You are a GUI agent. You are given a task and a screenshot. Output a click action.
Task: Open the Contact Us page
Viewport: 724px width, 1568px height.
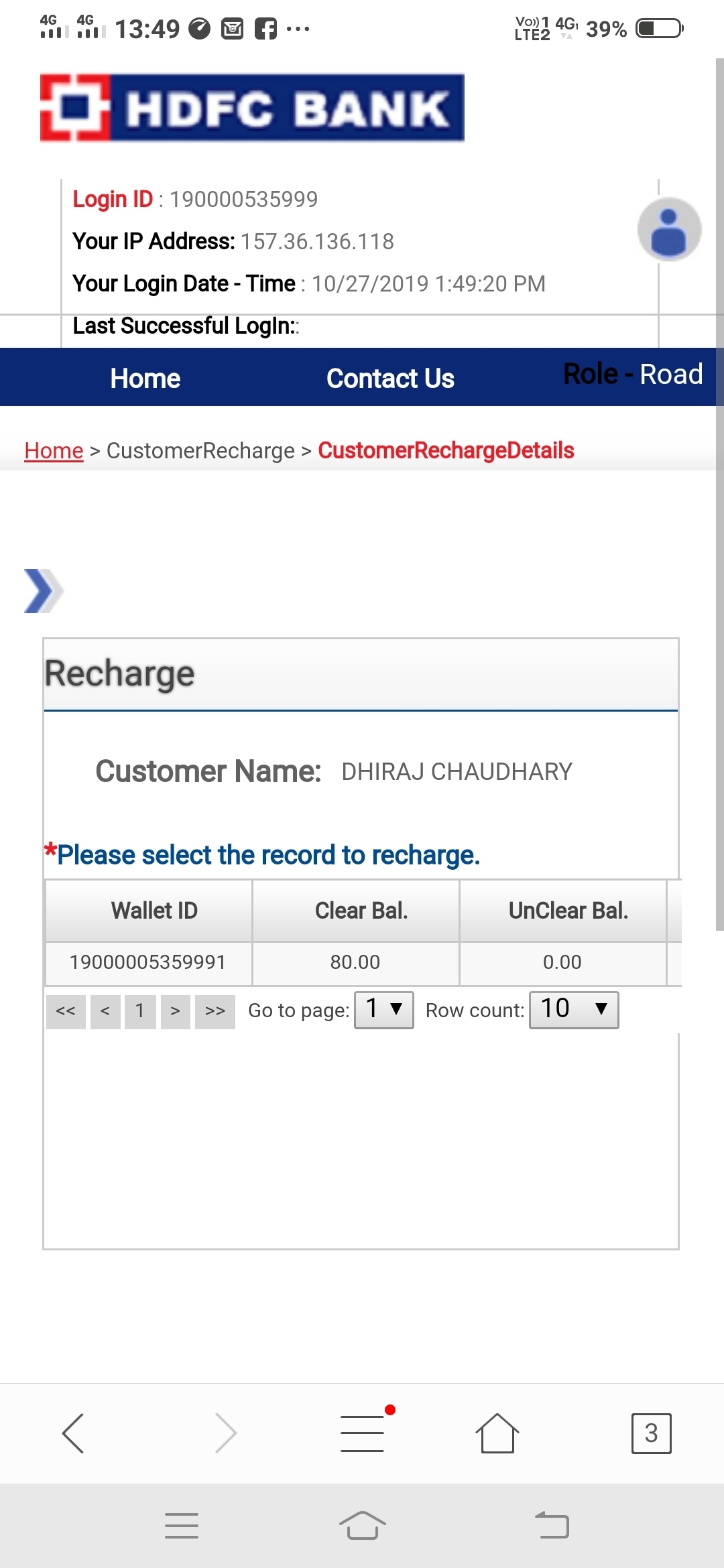pyautogui.click(x=390, y=378)
